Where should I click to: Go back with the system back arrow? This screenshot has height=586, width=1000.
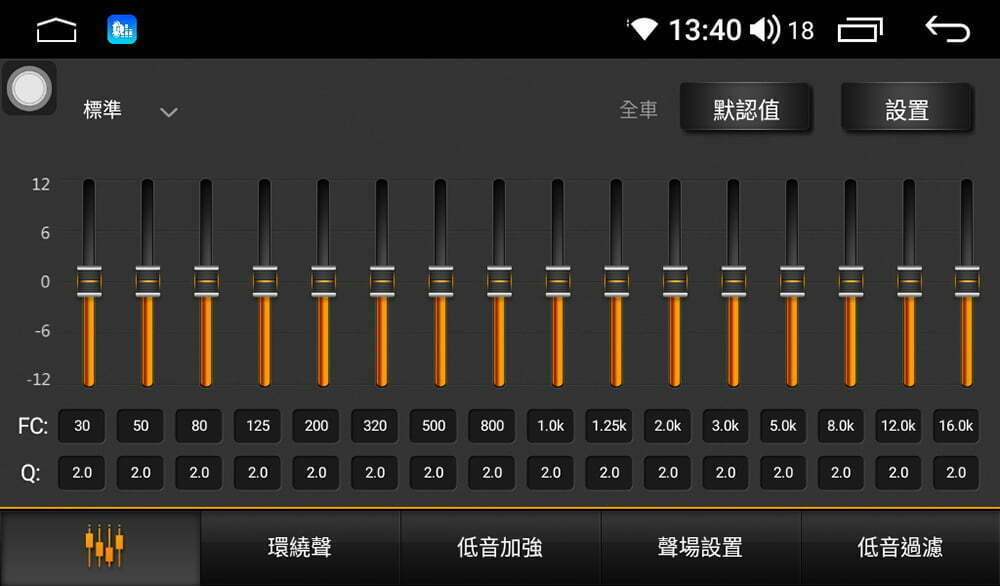coord(947,30)
